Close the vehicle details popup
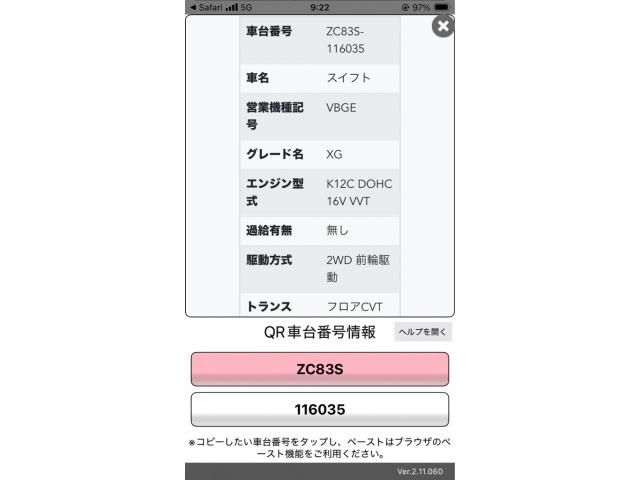This screenshot has width=640, height=480. (443, 26)
